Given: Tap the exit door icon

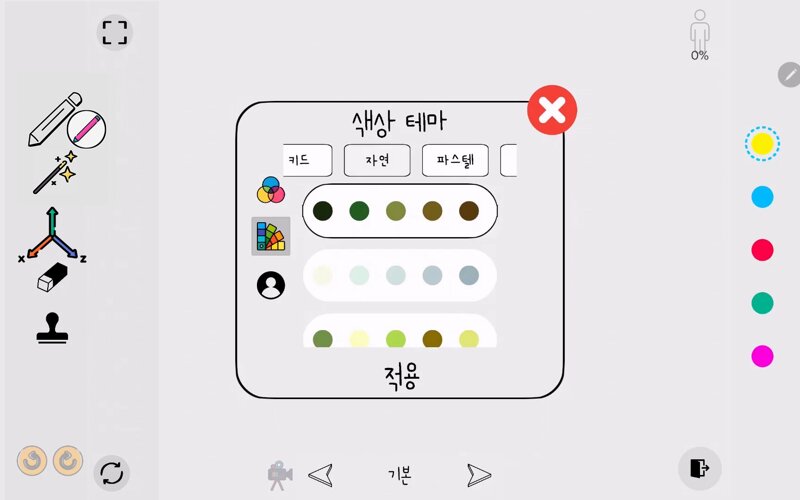Looking at the screenshot, I should (x=700, y=467).
